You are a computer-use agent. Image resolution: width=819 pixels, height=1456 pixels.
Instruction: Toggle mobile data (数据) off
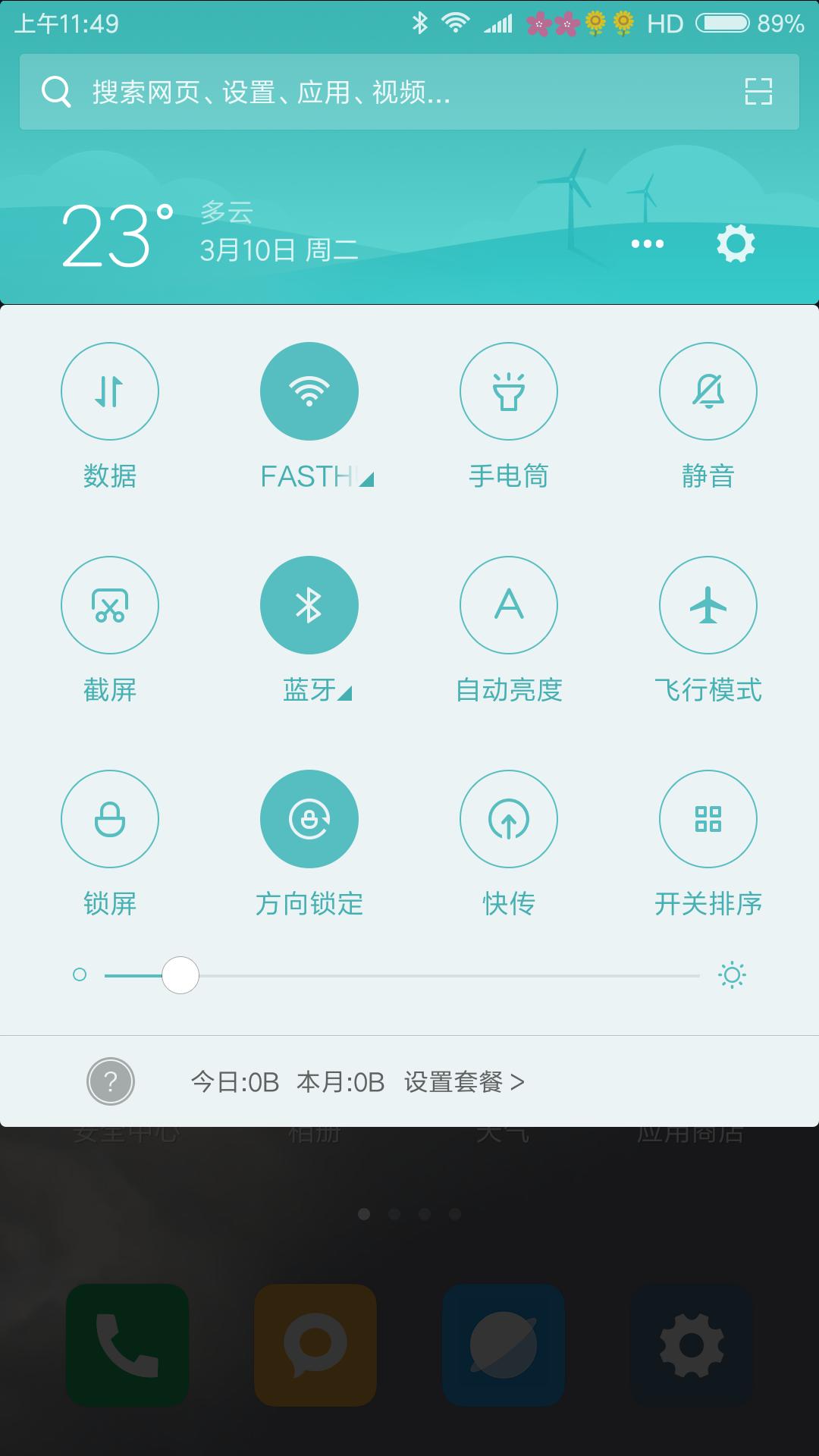click(110, 391)
